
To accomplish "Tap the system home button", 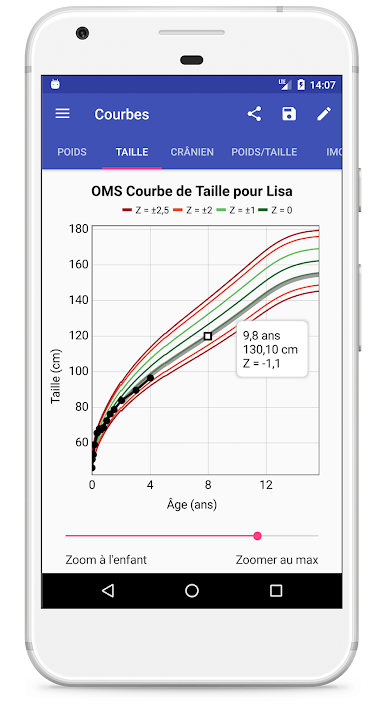I will click(x=192, y=591).
